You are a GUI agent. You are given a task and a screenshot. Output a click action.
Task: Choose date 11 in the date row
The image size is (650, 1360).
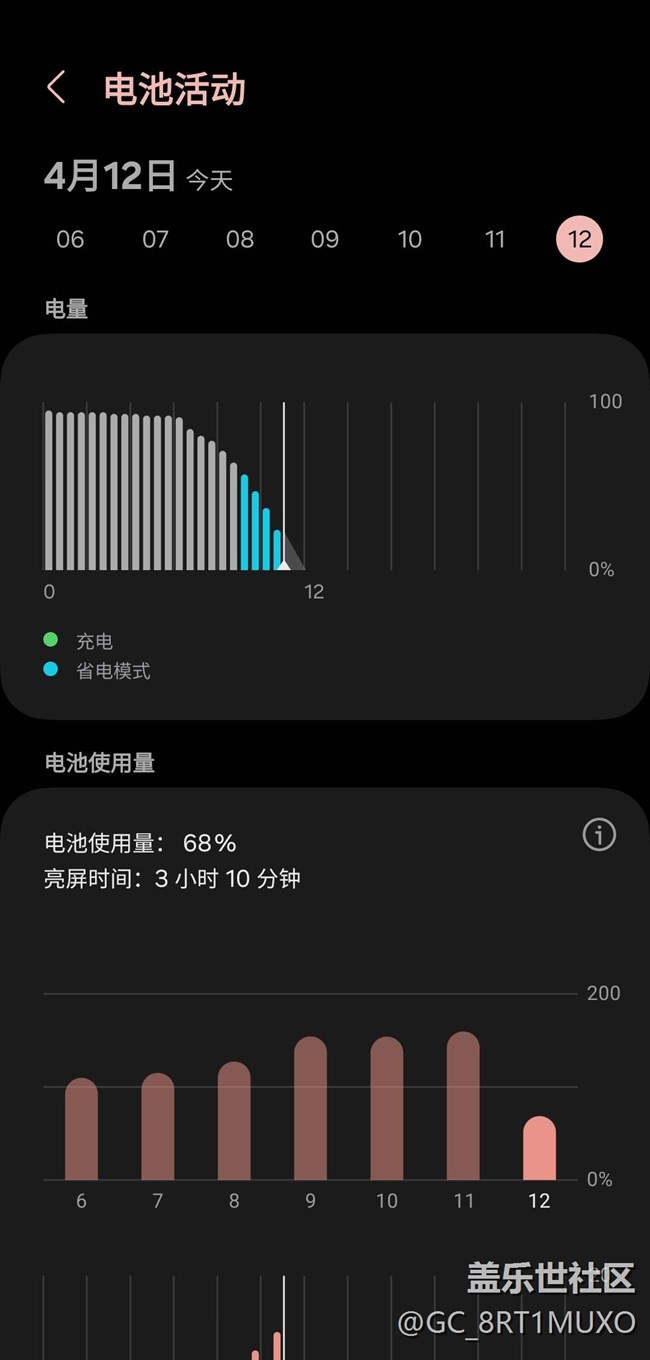click(x=495, y=240)
